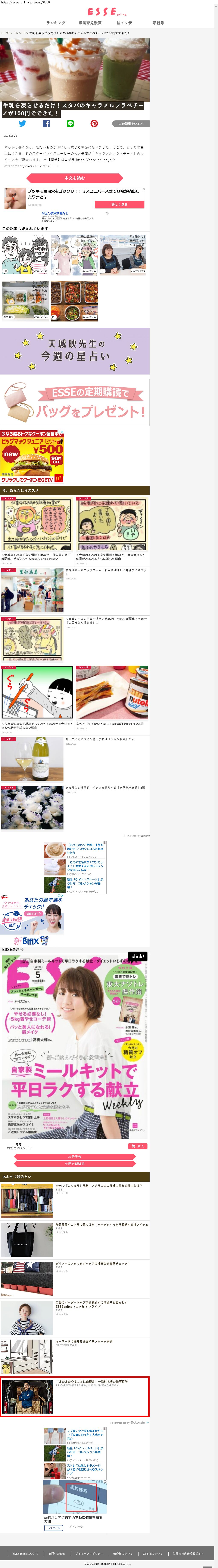
Task: Tap the この記事をシェア button
Action: (130, 124)
